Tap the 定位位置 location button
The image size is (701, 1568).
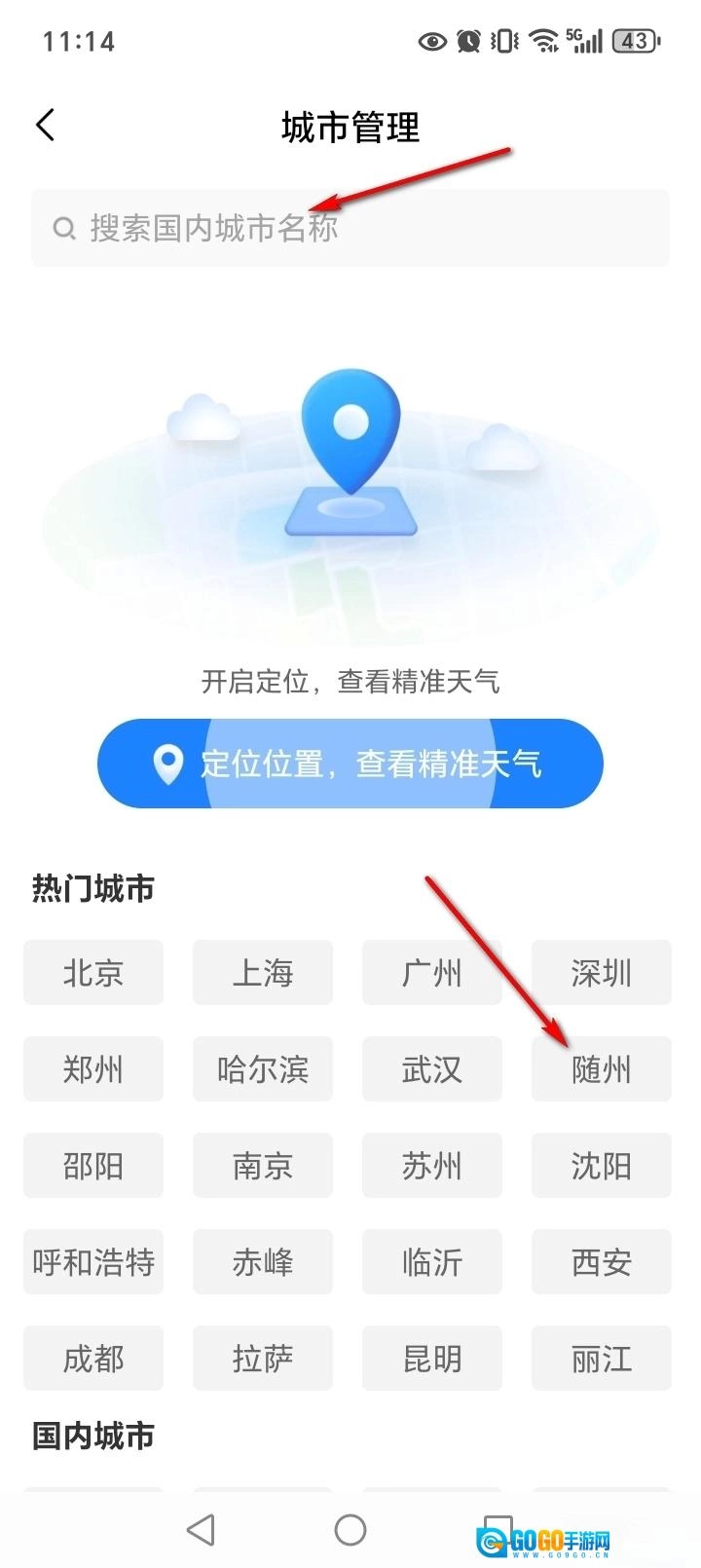pyautogui.click(x=350, y=764)
